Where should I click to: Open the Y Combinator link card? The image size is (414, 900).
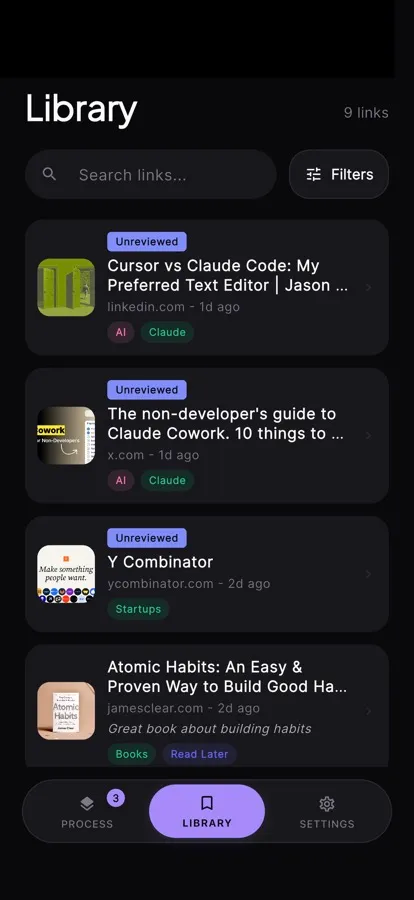click(207, 574)
